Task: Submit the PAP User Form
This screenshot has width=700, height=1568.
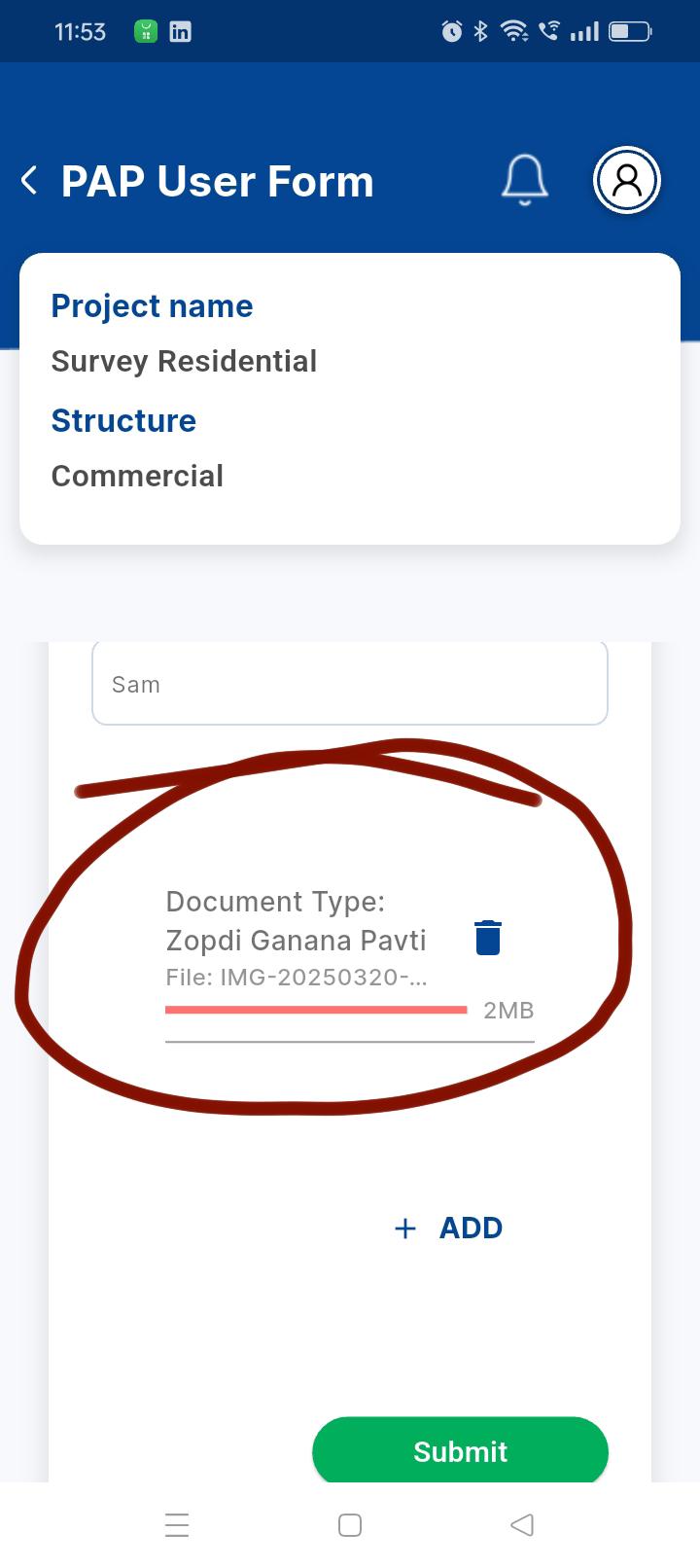Action: [460, 1451]
